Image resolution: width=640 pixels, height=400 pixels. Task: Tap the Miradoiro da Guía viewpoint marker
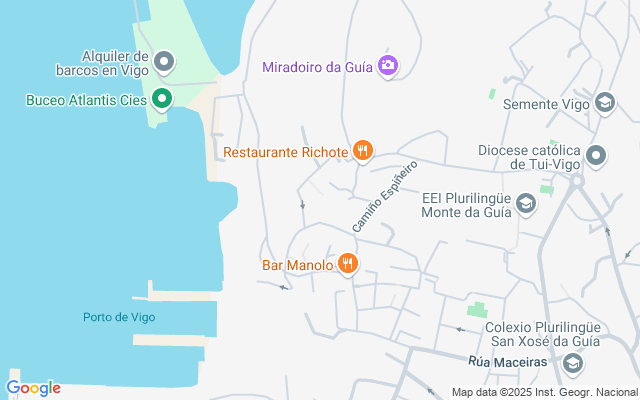pyautogui.click(x=388, y=67)
